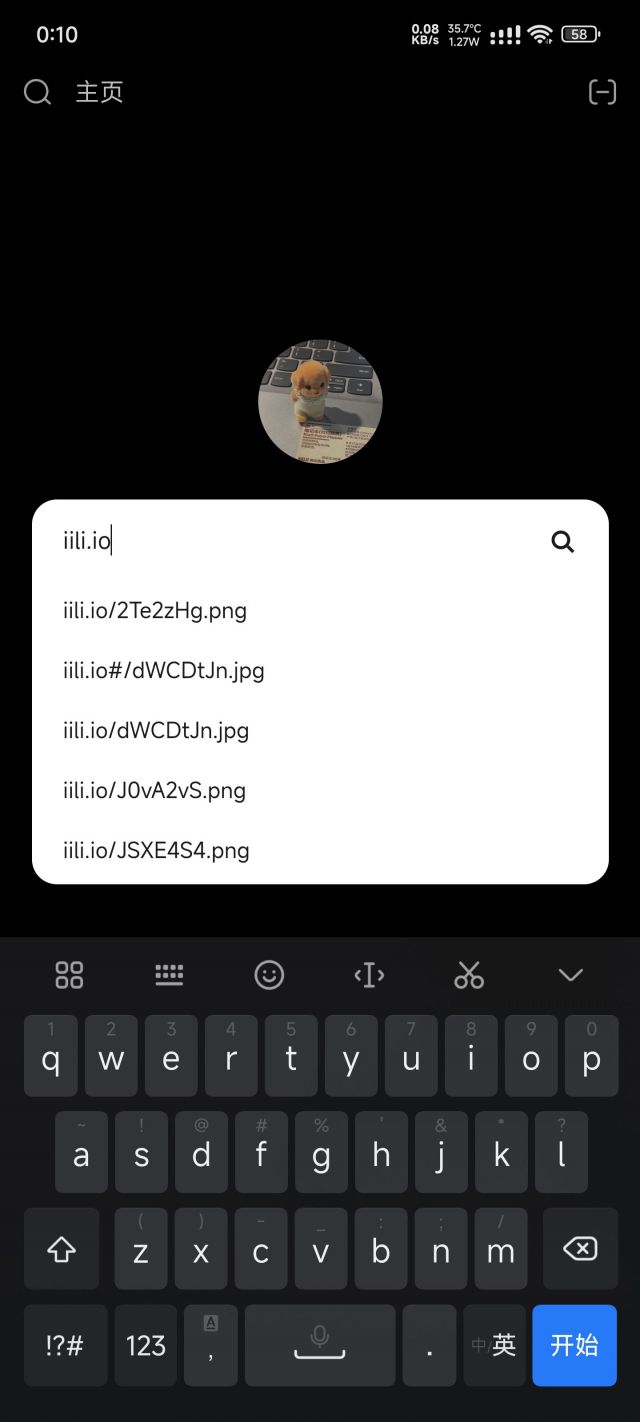
Task: Open suggestion iili.io/J0vA2vS.png
Action: point(154,790)
